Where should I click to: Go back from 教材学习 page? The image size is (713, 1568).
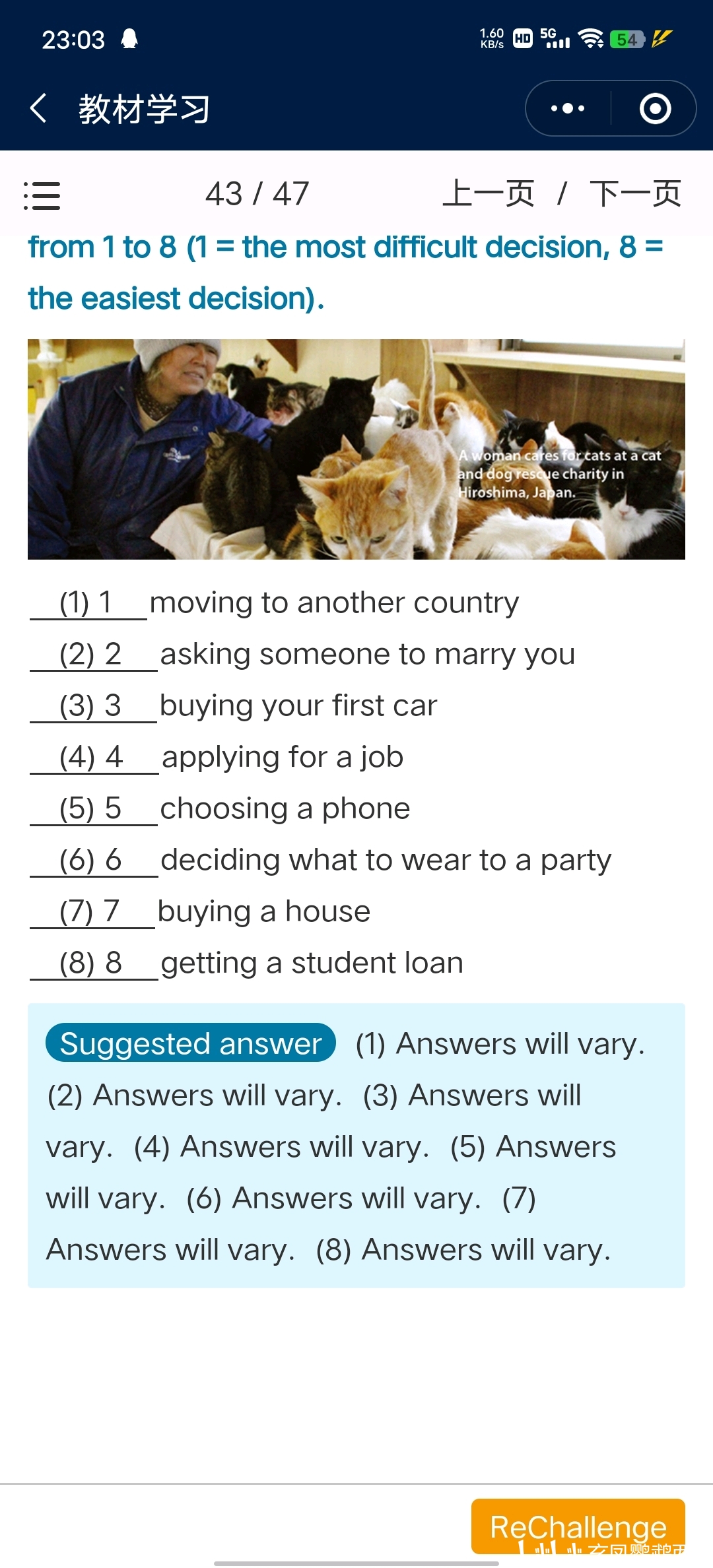point(39,108)
